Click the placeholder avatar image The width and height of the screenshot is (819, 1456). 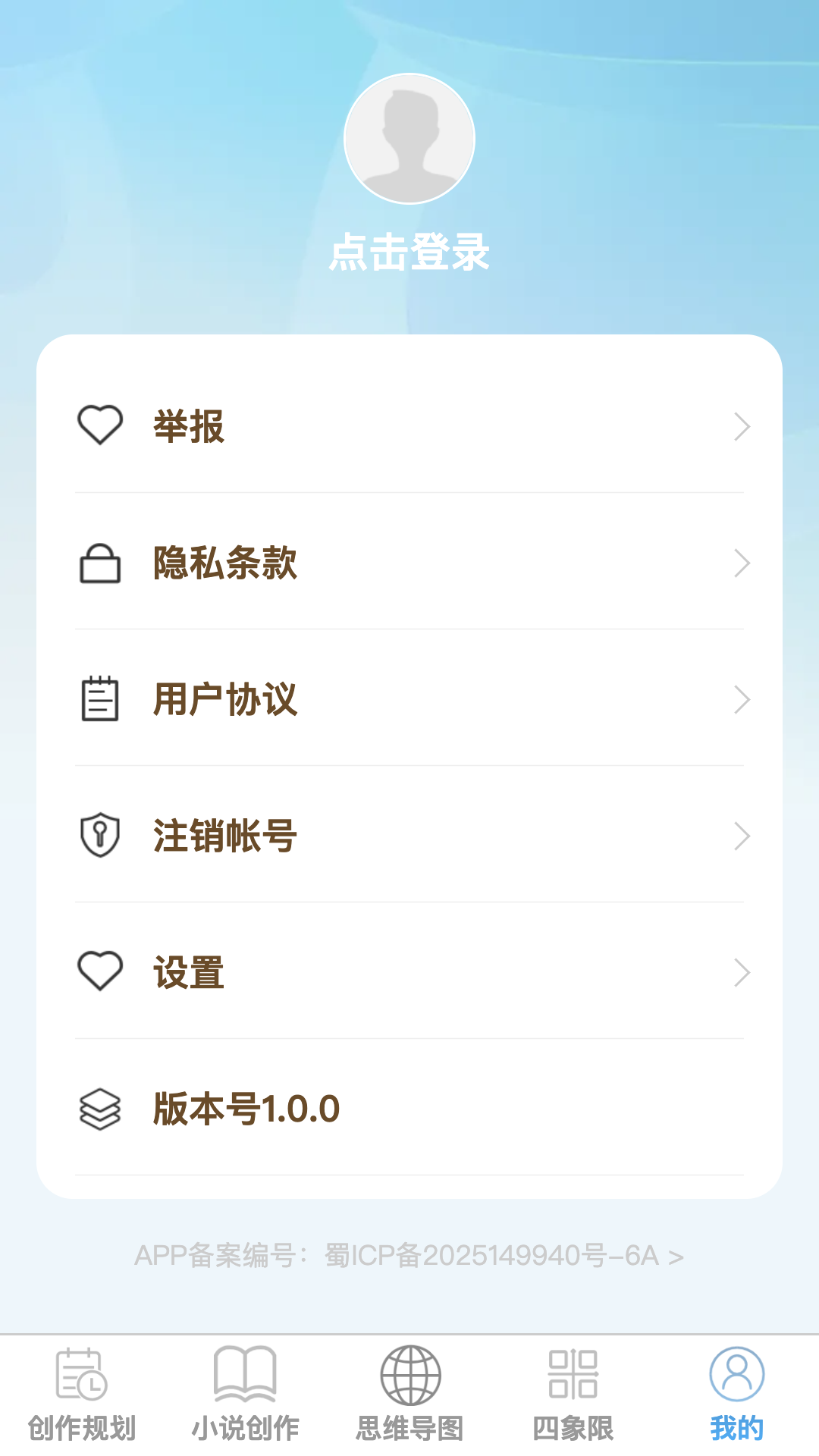tap(409, 139)
